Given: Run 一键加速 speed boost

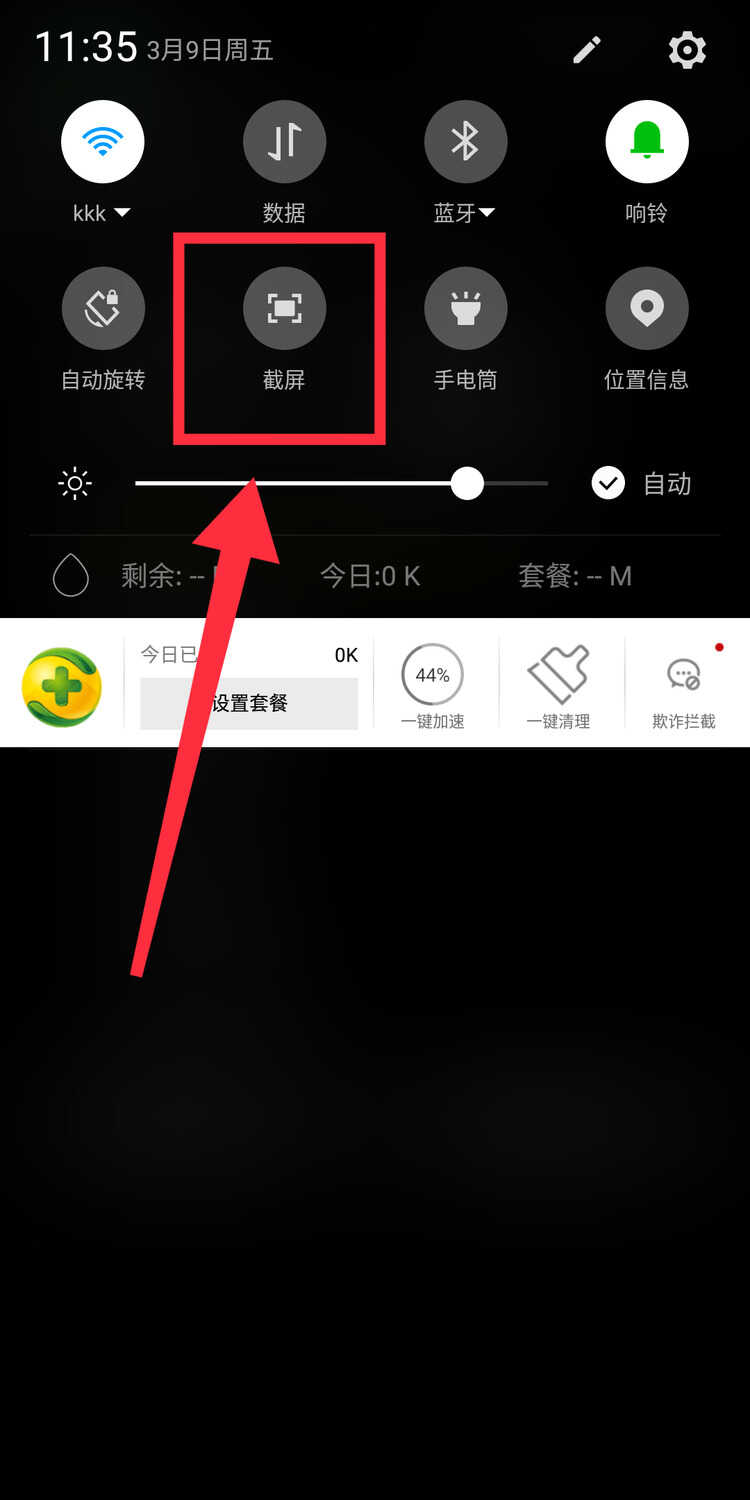Looking at the screenshot, I should click(x=433, y=686).
